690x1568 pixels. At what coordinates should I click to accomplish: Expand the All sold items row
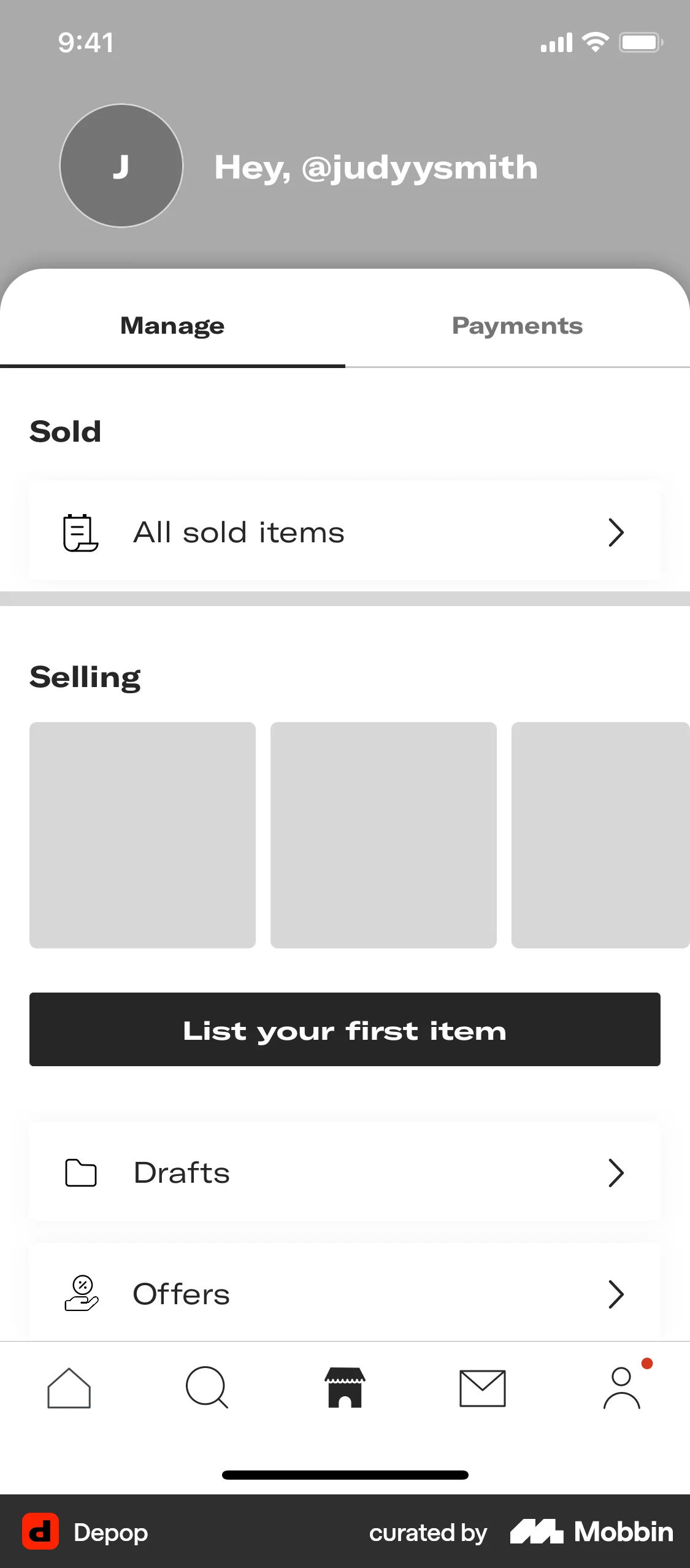[x=616, y=532]
